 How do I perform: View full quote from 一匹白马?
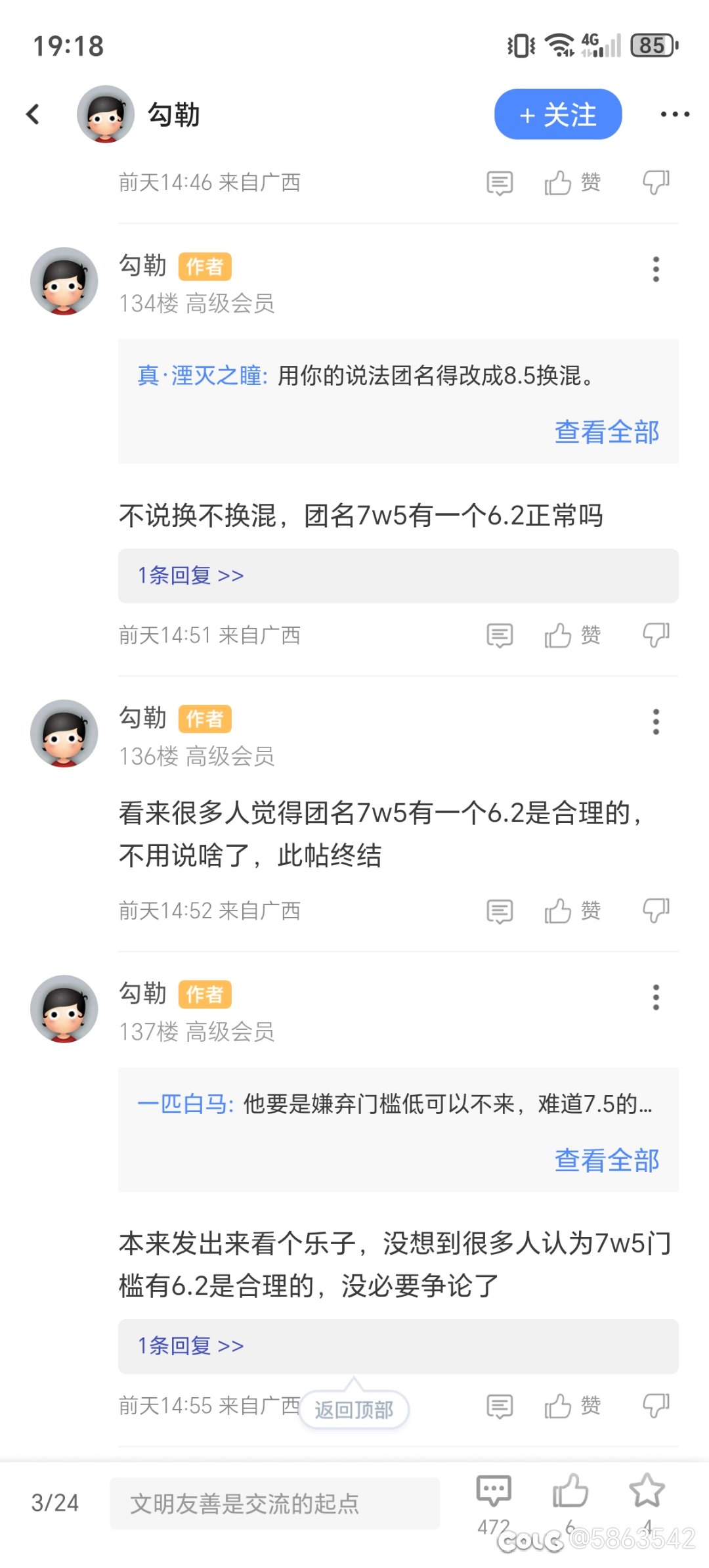click(x=607, y=1161)
